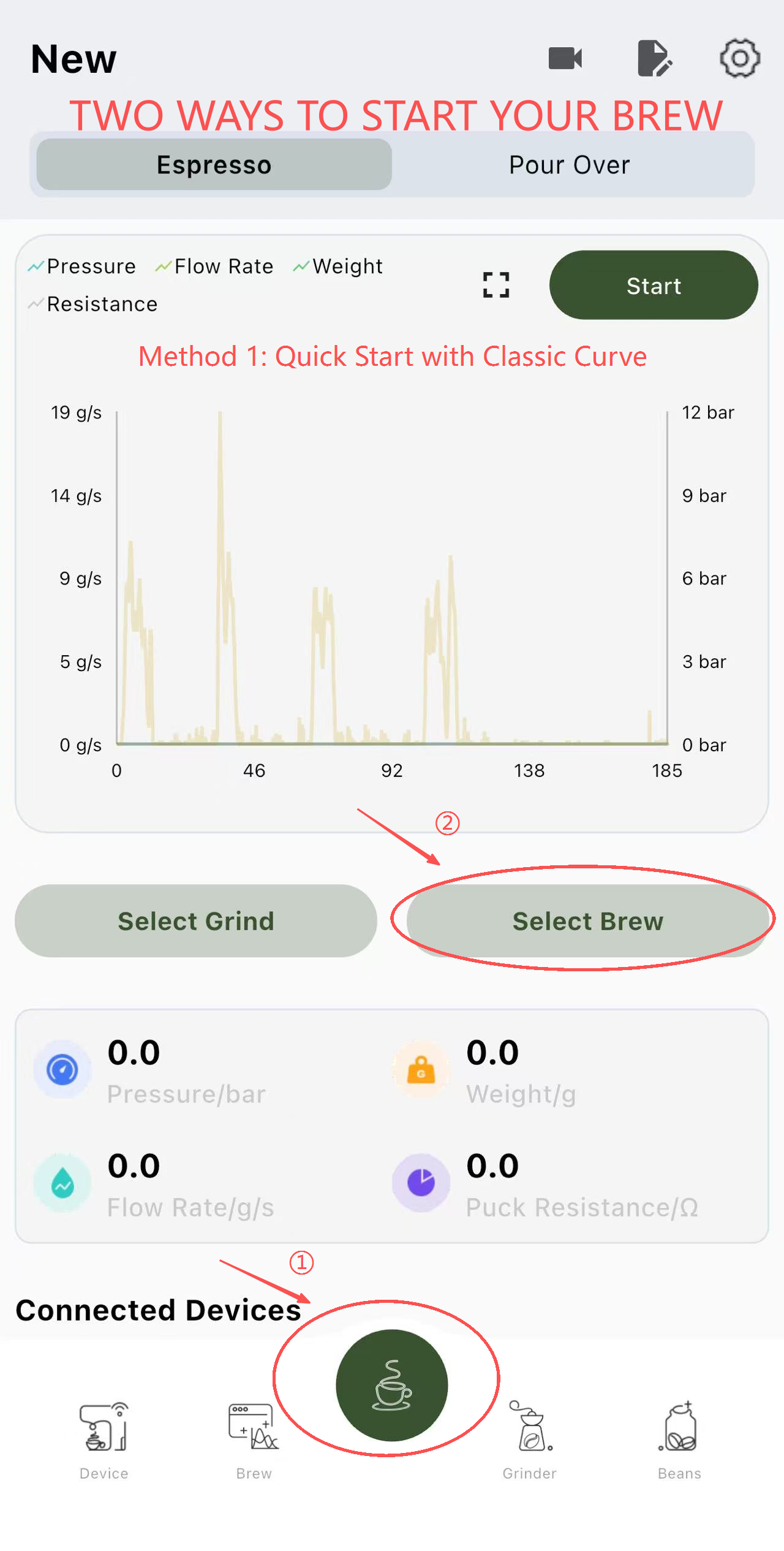Switch to the Espresso mode tab
The image size is (784, 1551).
coord(214,165)
